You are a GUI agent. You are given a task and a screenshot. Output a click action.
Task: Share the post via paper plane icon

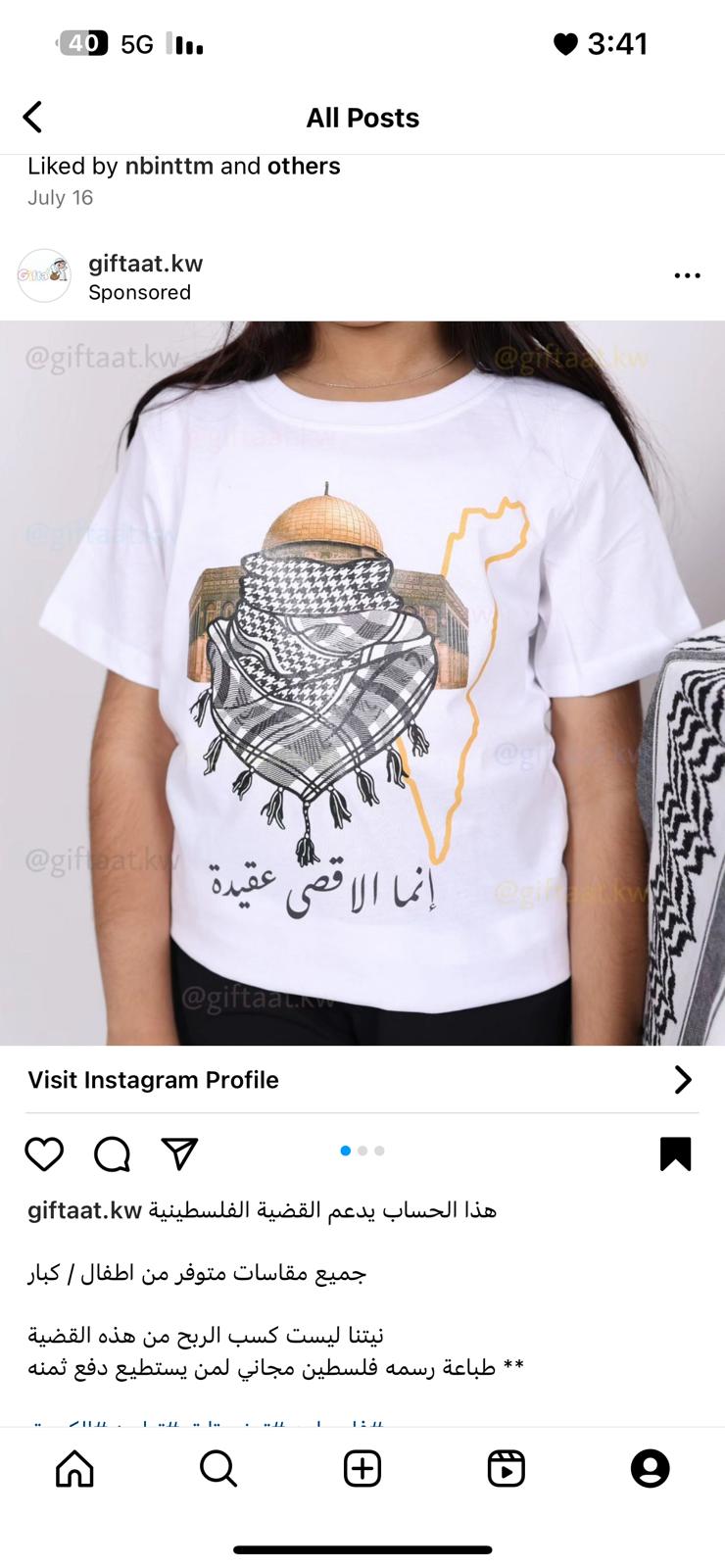click(180, 1153)
